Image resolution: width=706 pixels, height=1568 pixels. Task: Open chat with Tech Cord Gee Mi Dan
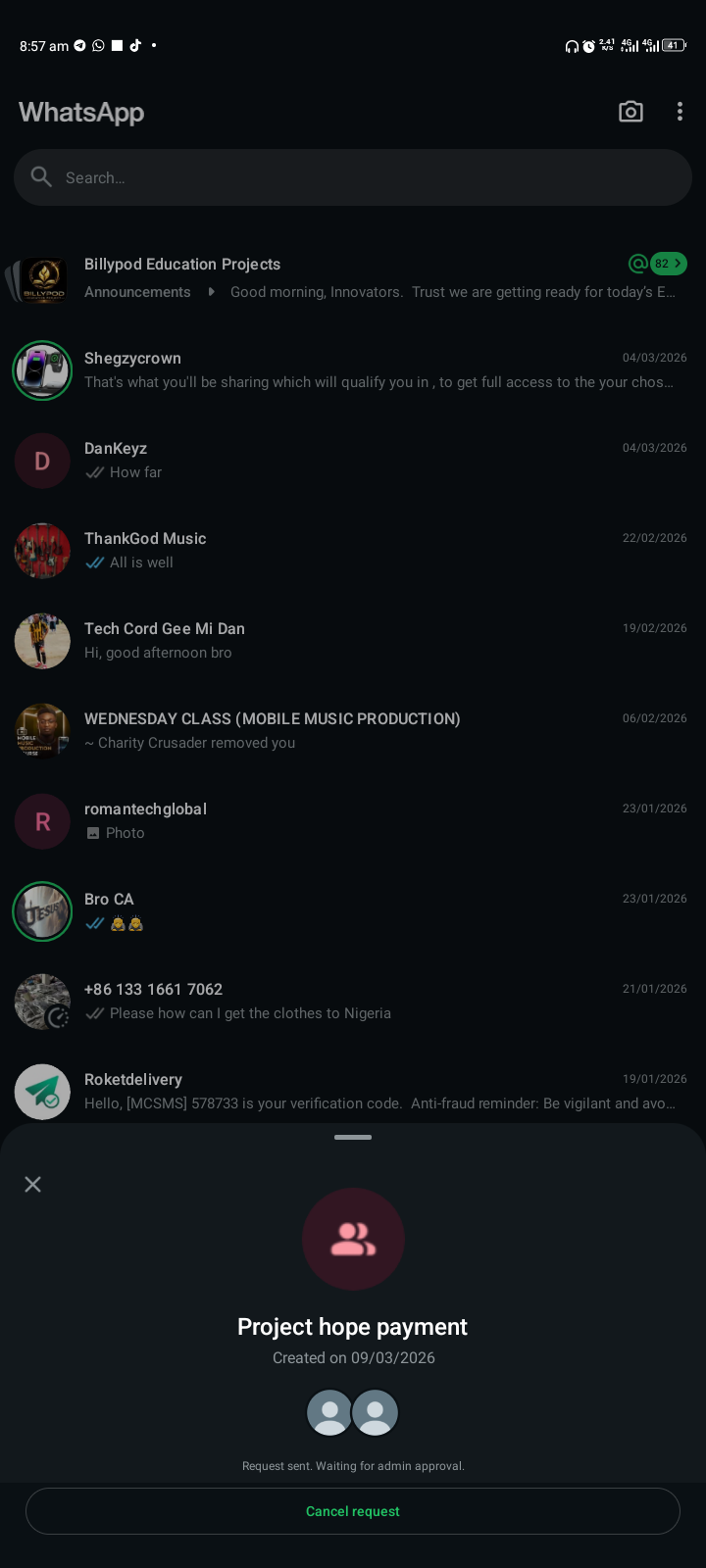pos(353,641)
